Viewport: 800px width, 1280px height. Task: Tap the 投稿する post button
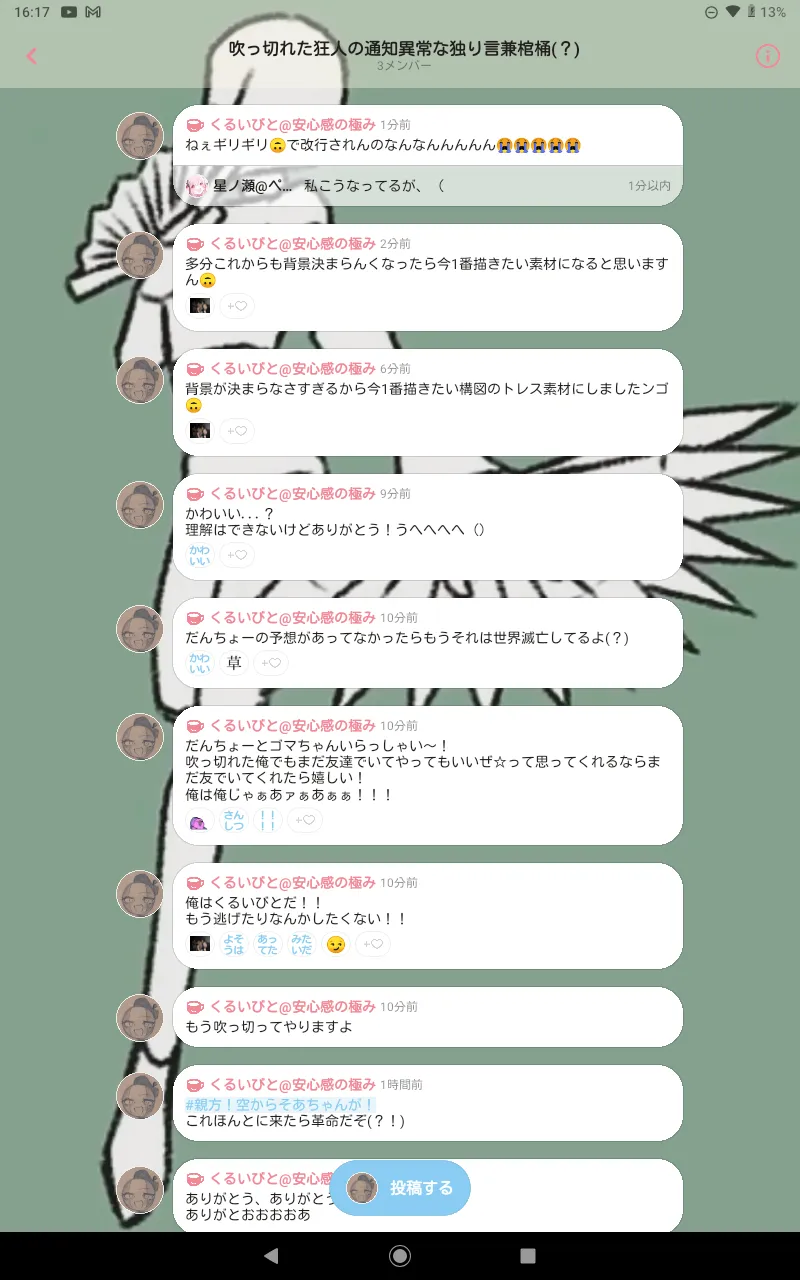(400, 1188)
